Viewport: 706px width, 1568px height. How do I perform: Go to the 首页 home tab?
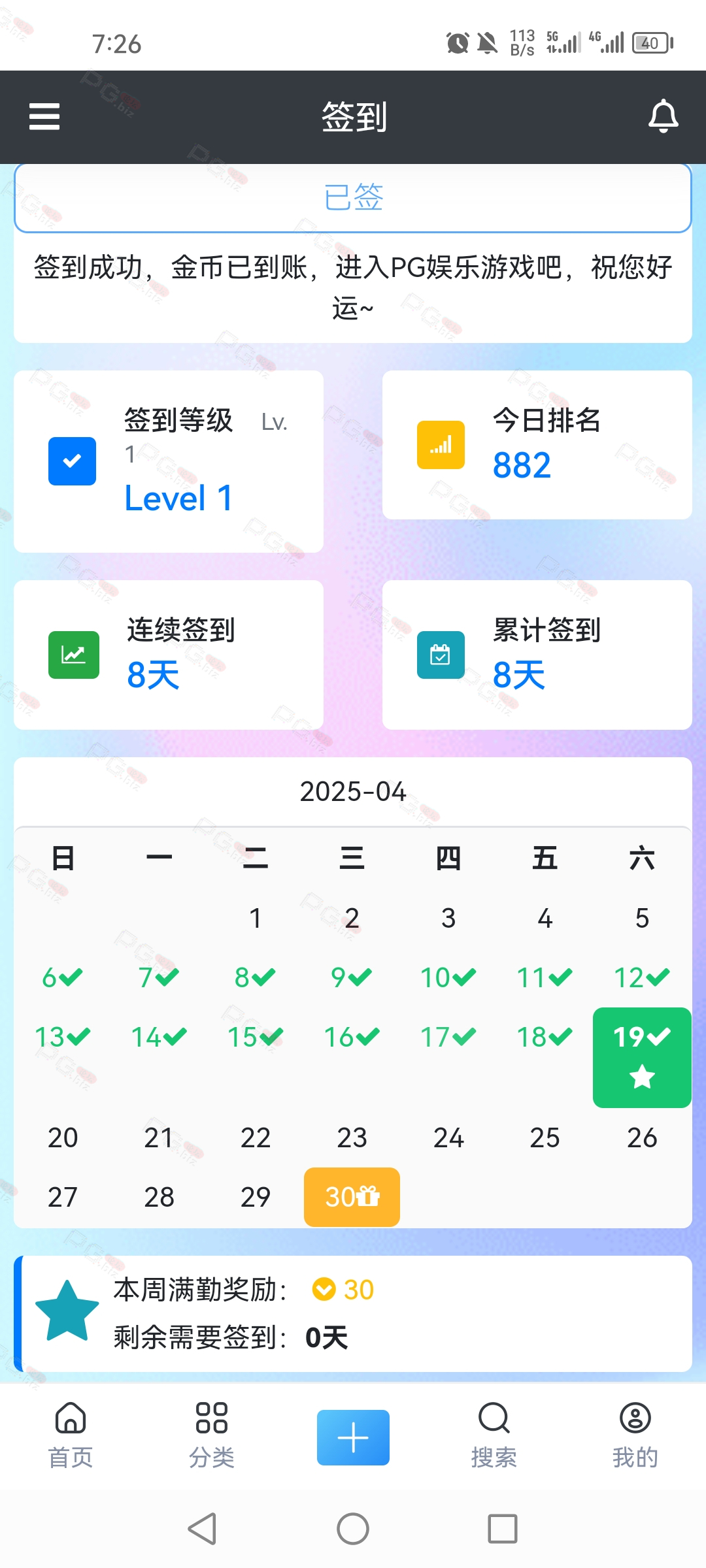(71, 1435)
